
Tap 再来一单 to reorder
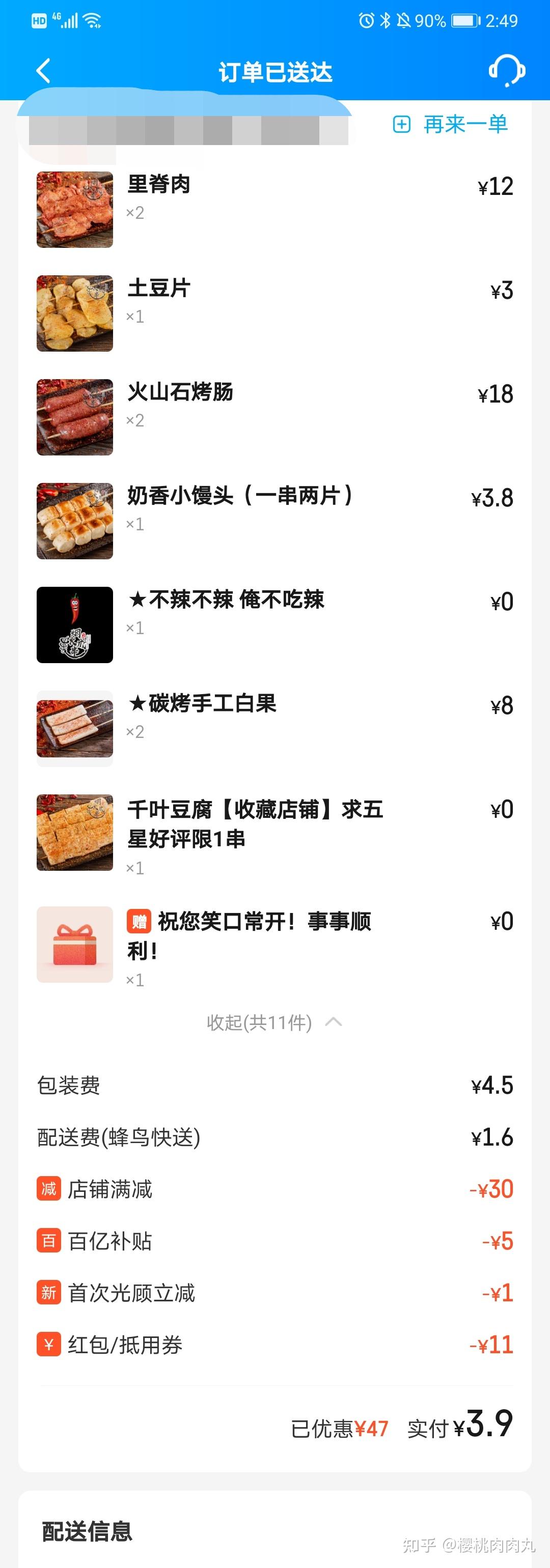coord(451,124)
